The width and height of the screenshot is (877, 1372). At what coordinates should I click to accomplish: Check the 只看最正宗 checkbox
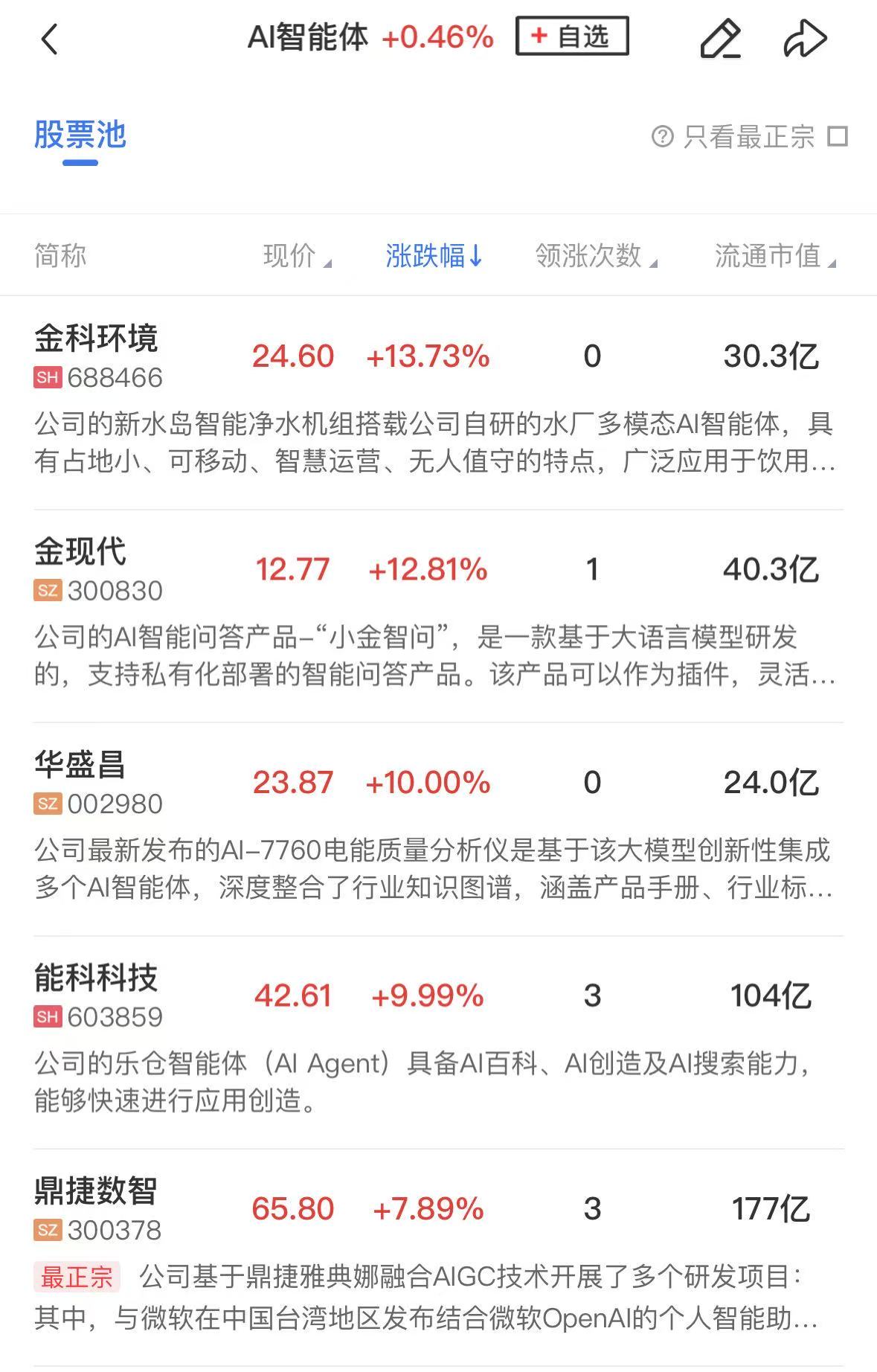pos(838,137)
